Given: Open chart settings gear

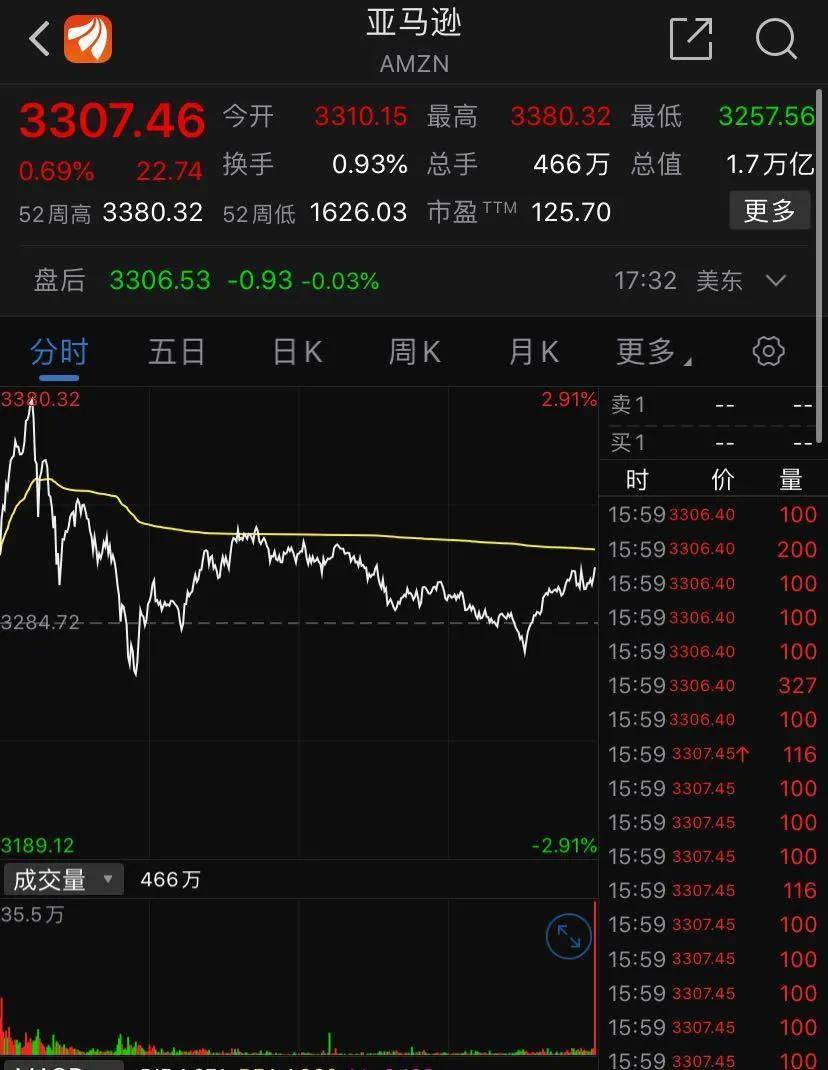Looking at the screenshot, I should [768, 351].
